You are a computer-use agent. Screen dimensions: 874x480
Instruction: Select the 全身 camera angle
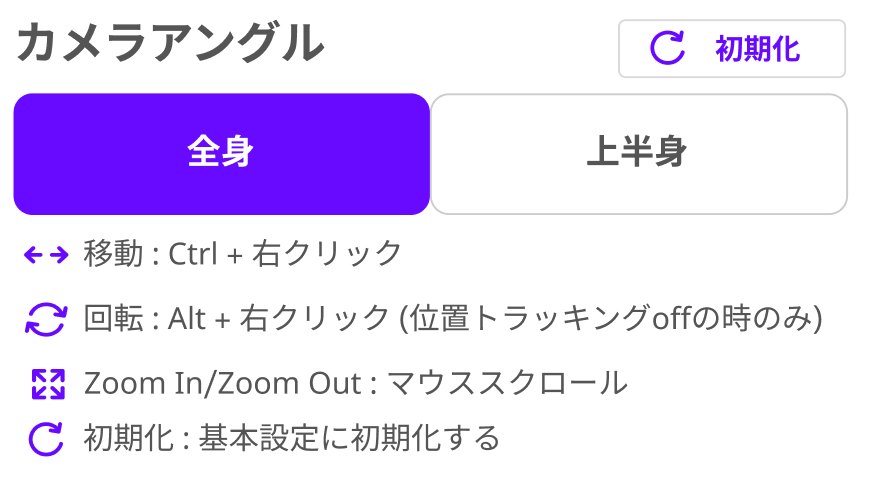tap(221, 154)
